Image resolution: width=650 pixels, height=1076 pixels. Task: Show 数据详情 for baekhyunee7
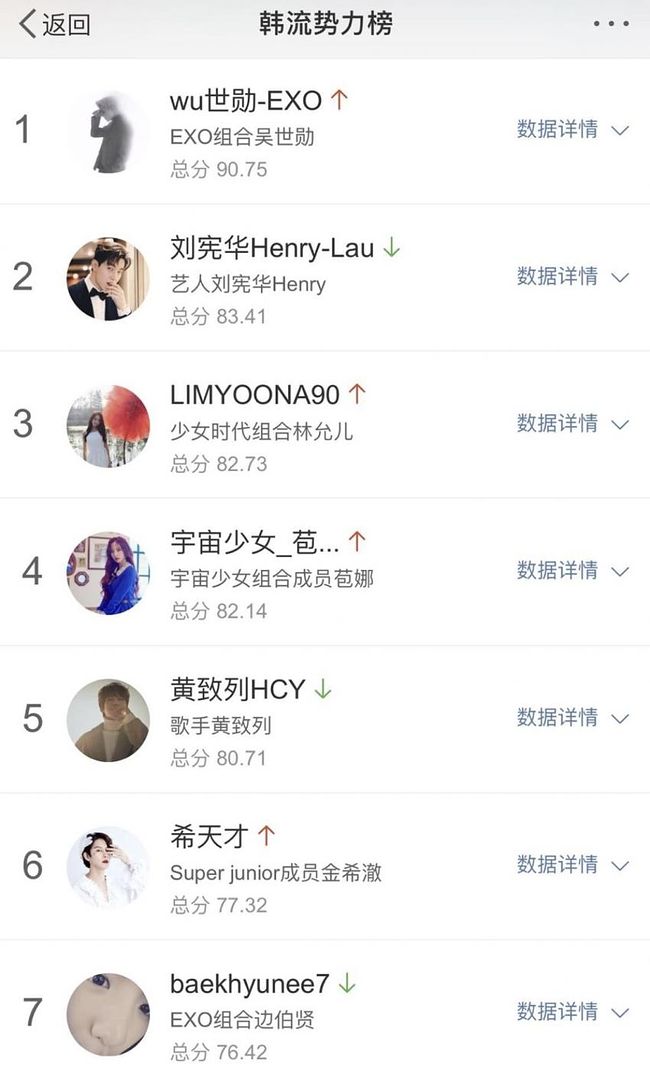click(572, 1012)
